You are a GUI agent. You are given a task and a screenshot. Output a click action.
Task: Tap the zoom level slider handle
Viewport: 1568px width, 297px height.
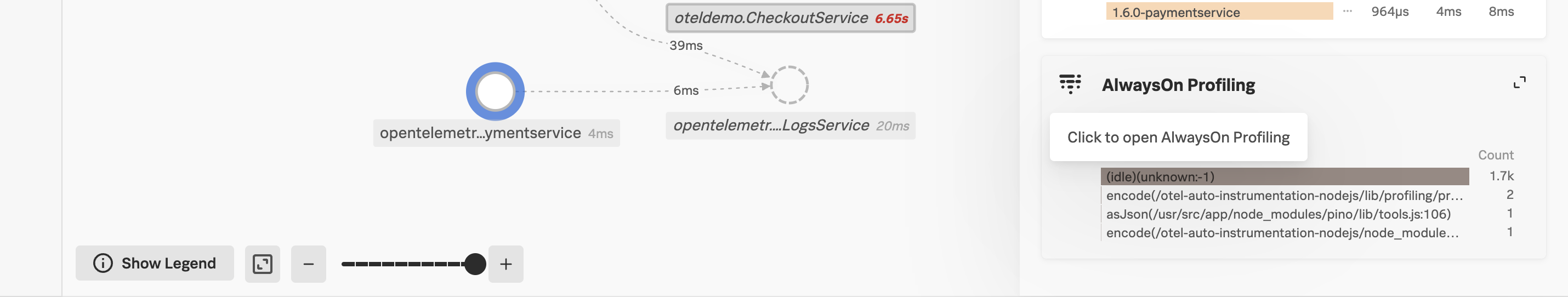pos(474,264)
